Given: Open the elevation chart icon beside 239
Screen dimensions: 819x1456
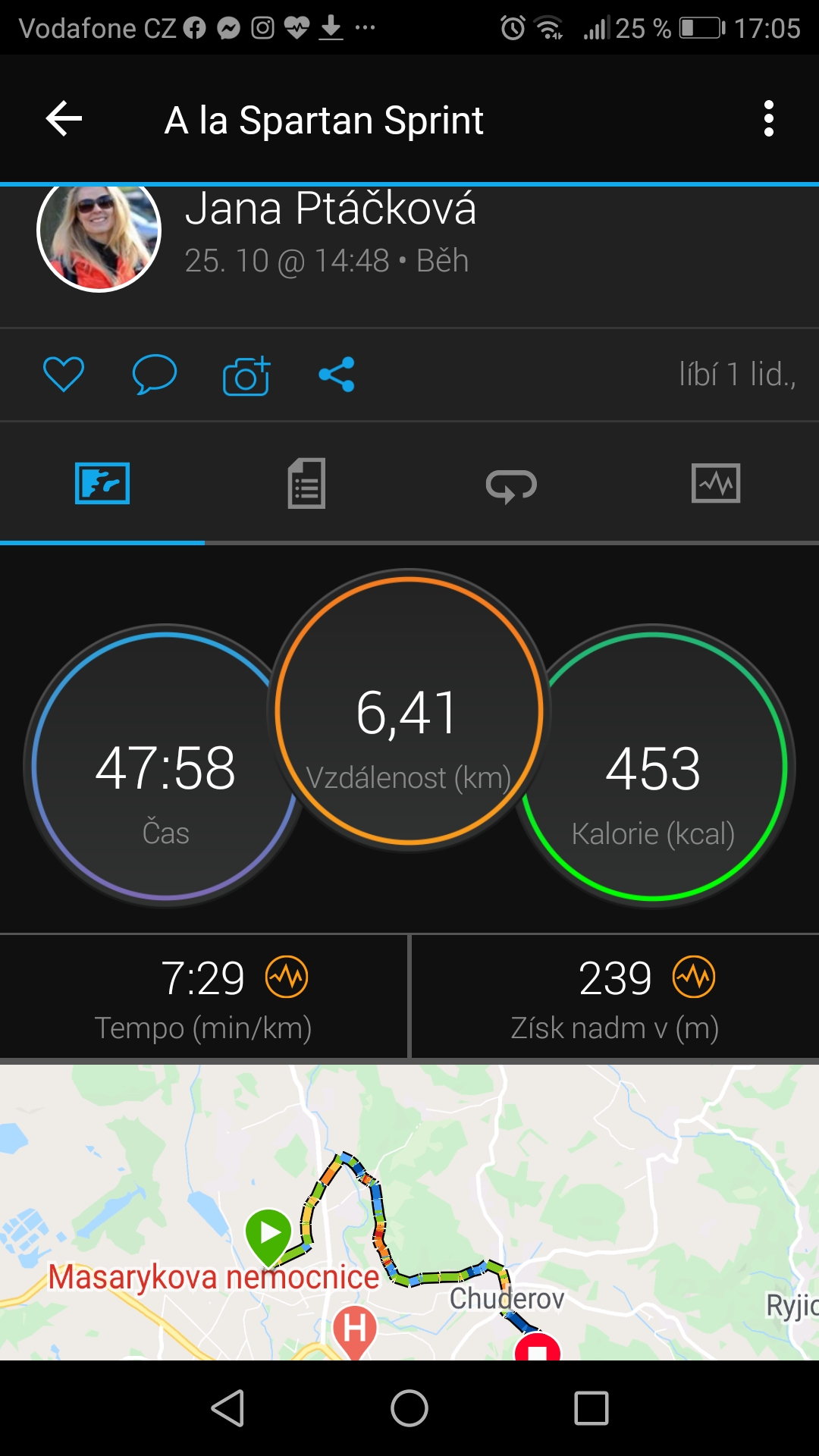Looking at the screenshot, I should (694, 977).
